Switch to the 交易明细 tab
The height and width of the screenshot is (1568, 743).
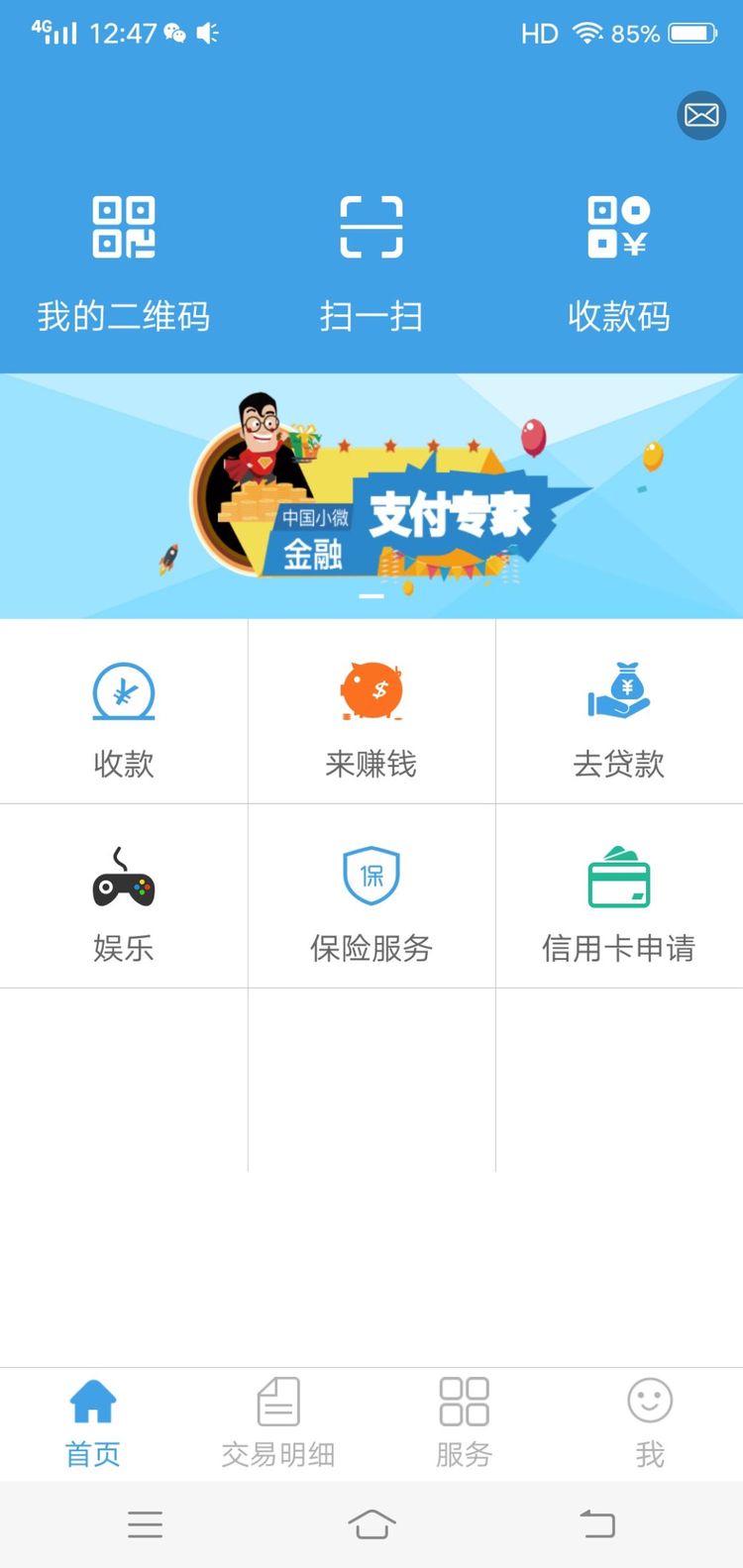tap(278, 1422)
